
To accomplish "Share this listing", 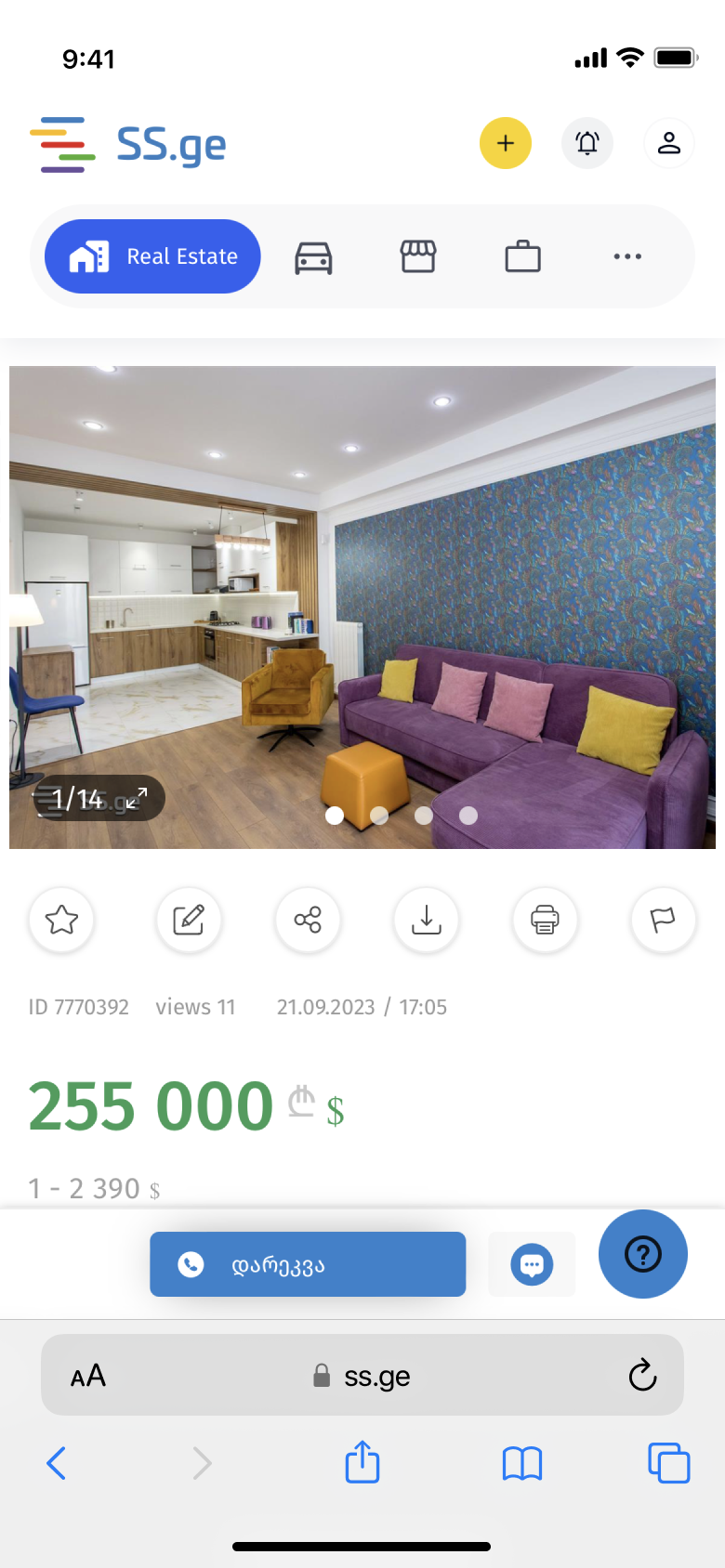I will pyautogui.click(x=308, y=920).
